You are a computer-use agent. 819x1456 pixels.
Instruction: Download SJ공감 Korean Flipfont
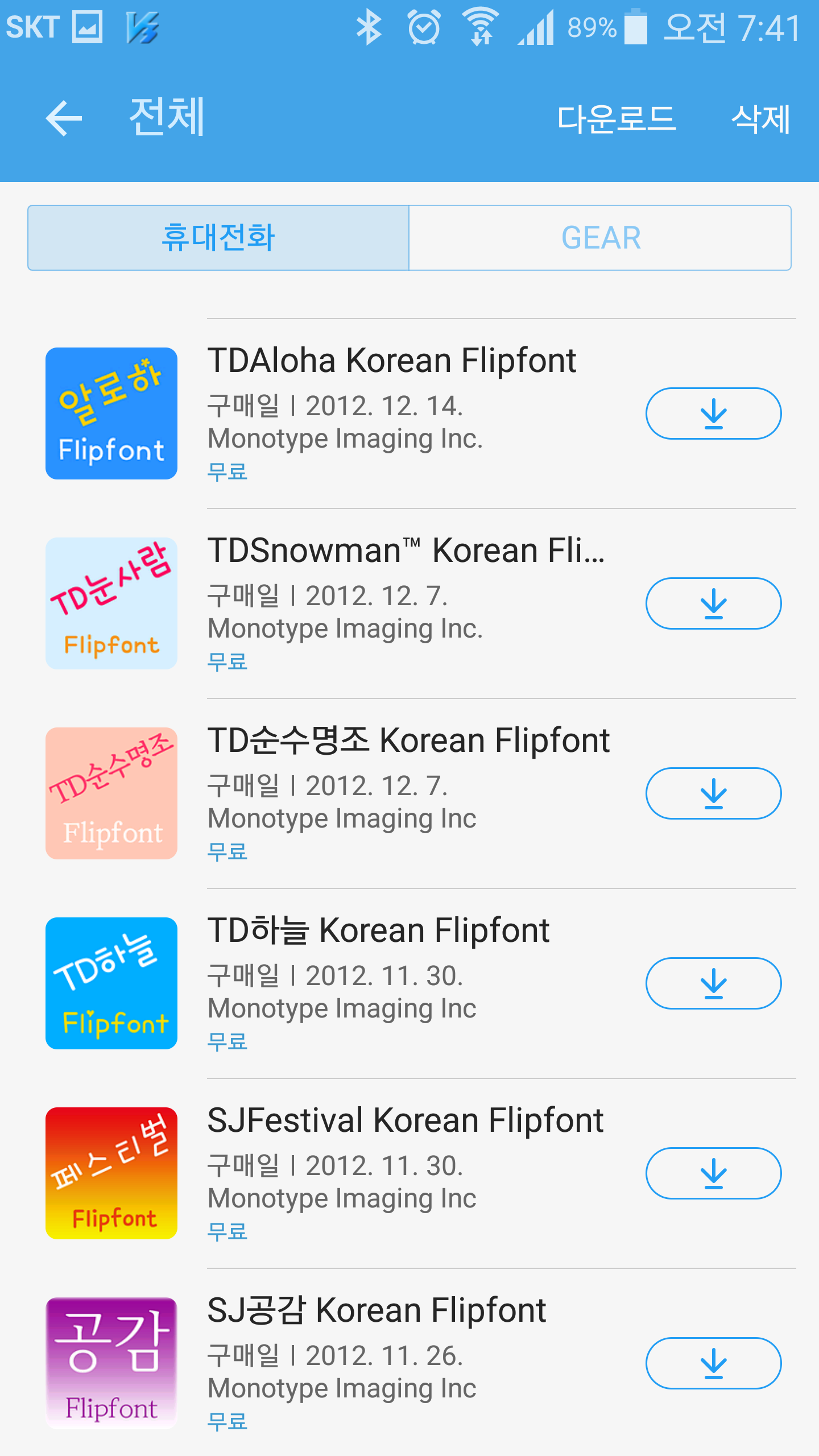click(713, 1363)
